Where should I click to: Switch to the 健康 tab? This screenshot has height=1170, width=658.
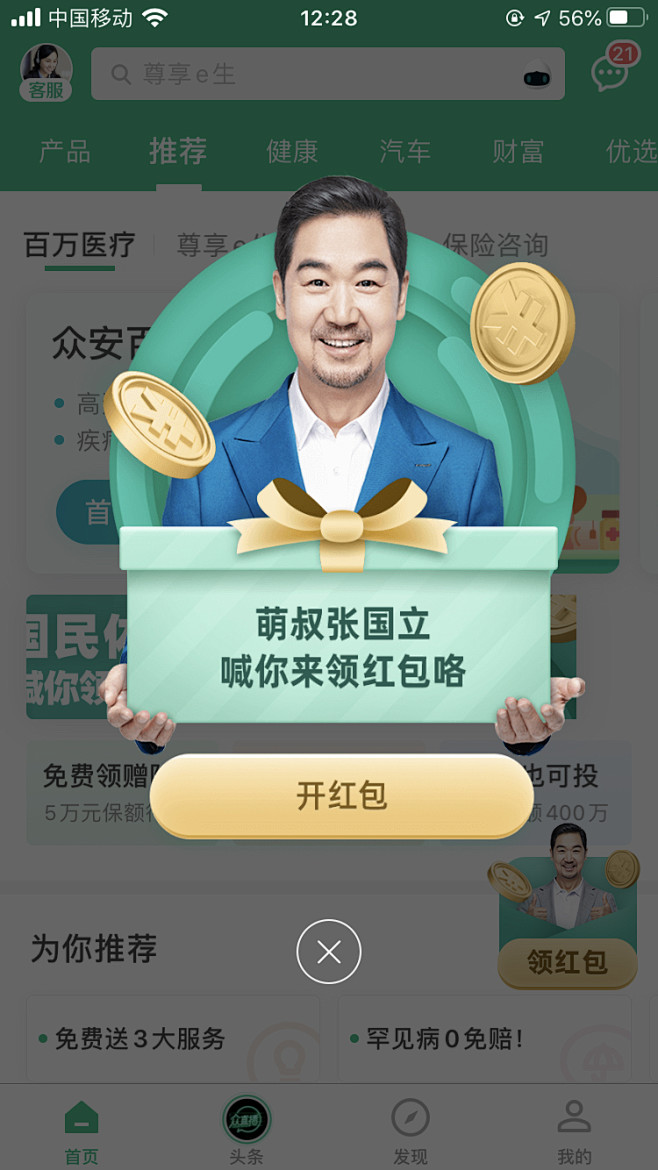click(292, 152)
